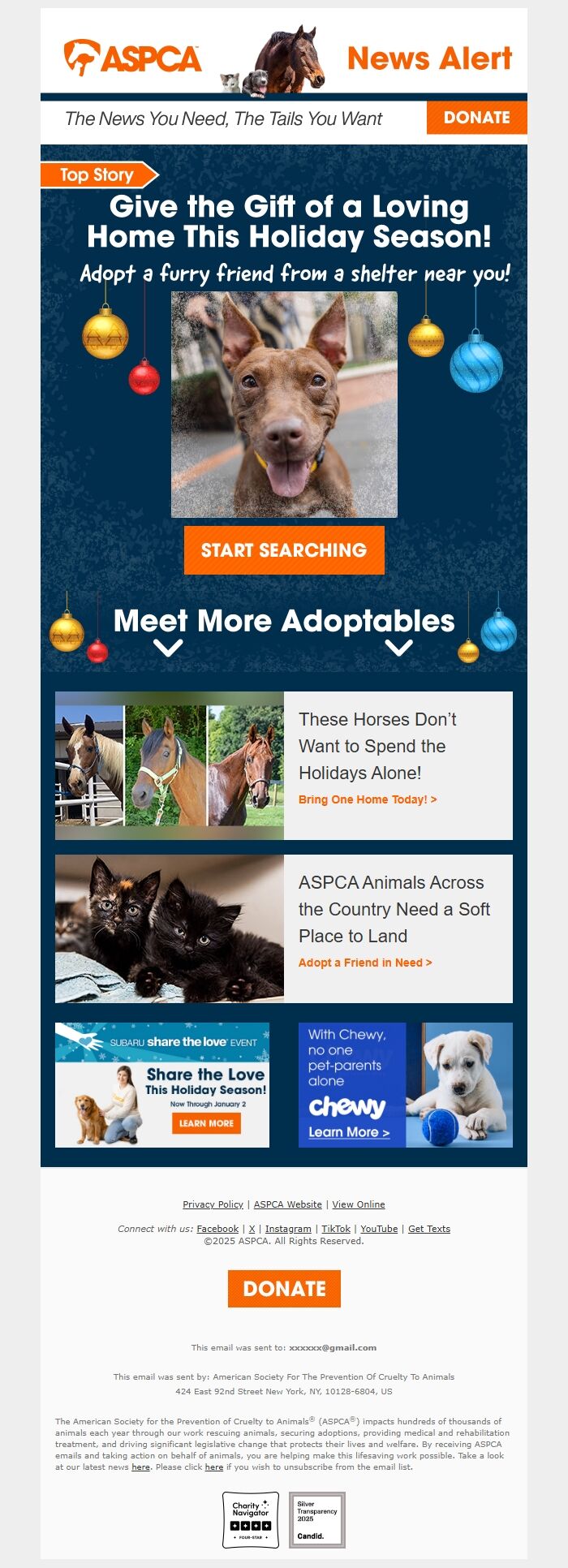This screenshot has width=568, height=1568.
Task: Tap DONATE beside the tagline banner
Action: (x=476, y=118)
